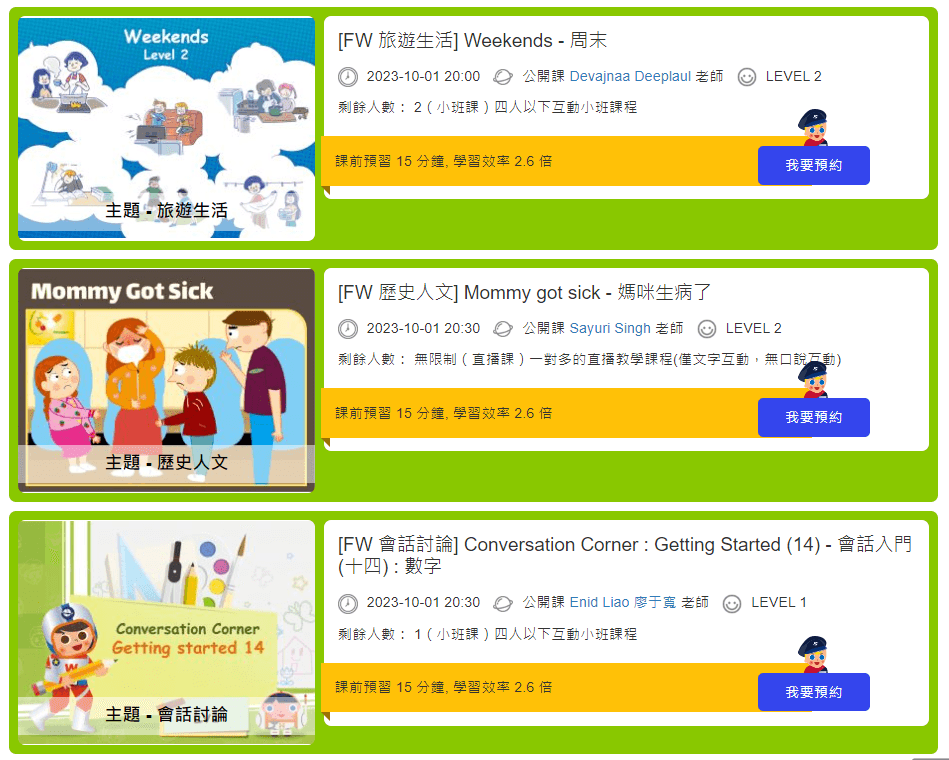Image resolution: width=949 pixels, height=760 pixels.
Task: Book the Weekends class with 我要預約
Action: click(x=813, y=166)
